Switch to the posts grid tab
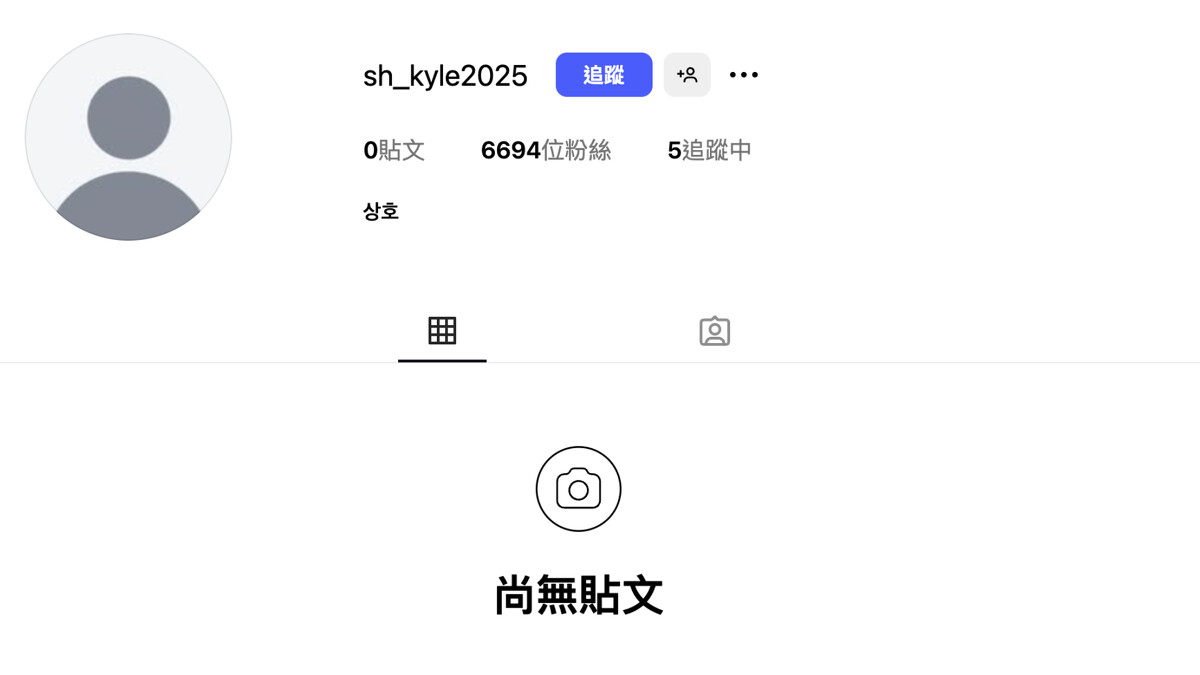The width and height of the screenshot is (1200, 675). [x=442, y=331]
